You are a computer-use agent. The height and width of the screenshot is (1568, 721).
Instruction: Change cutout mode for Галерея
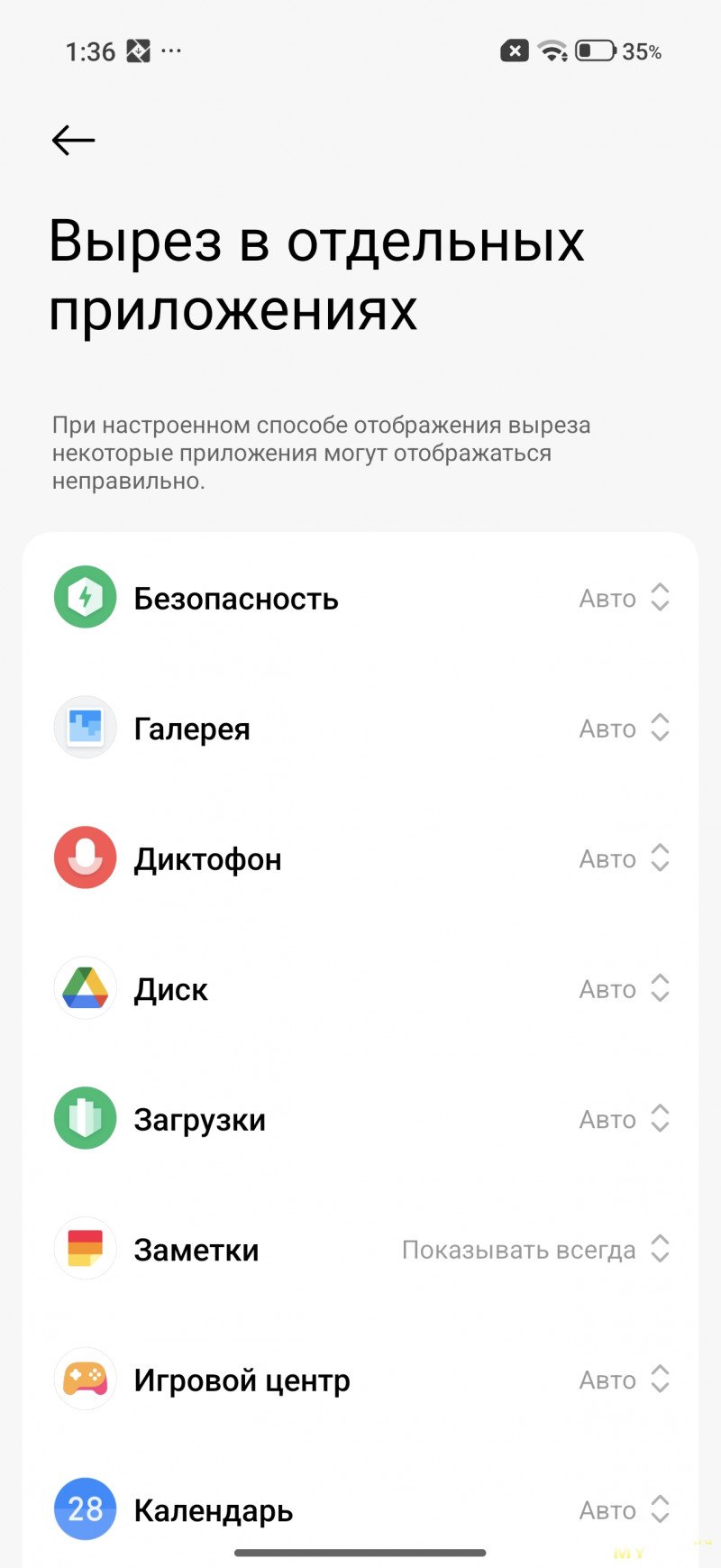624,729
